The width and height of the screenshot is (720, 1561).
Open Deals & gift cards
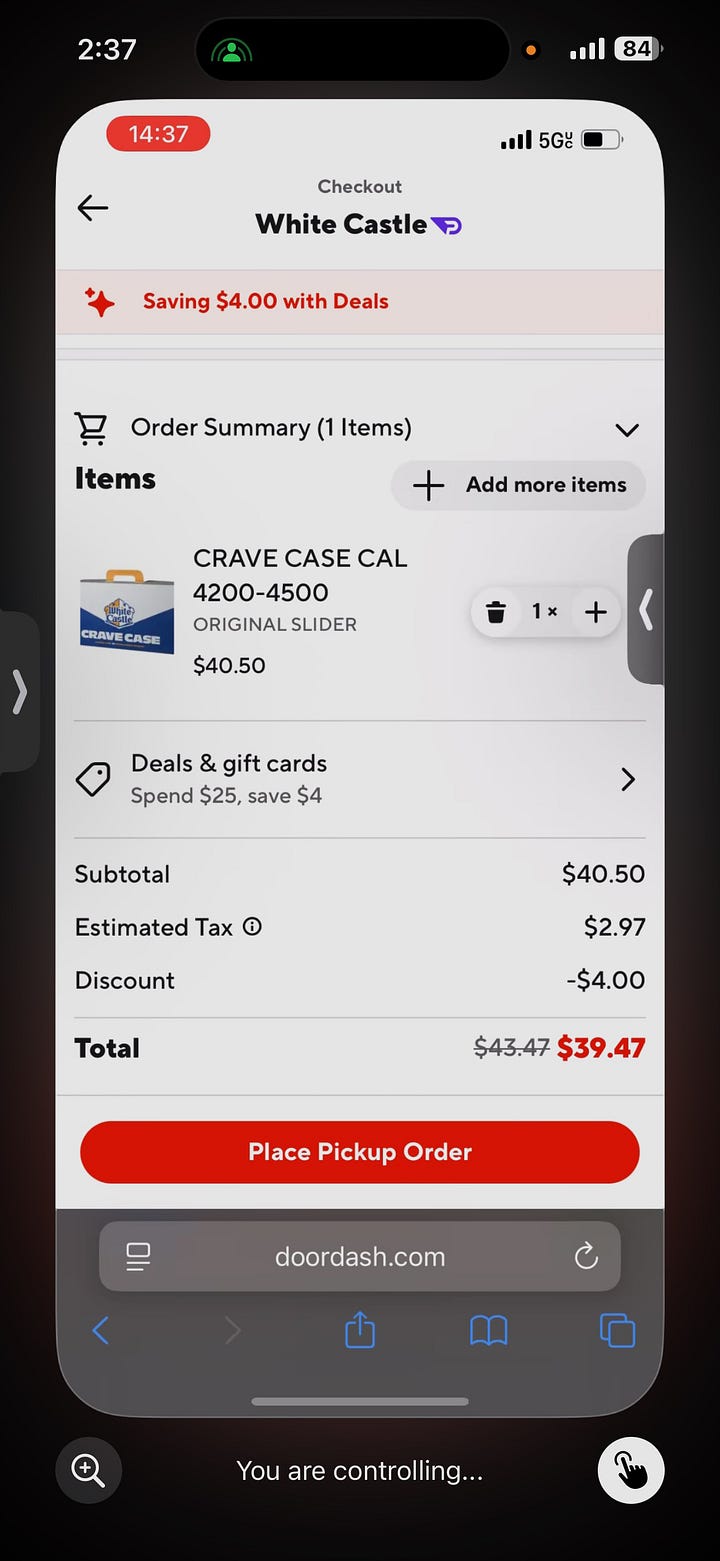(x=360, y=779)
